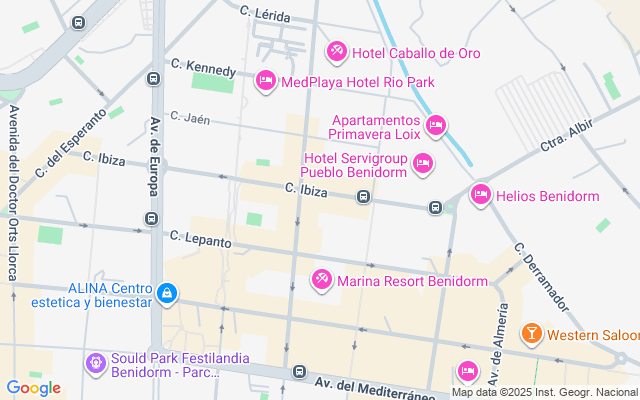The height and width of the screenshot is (400, 640).
Task: Open the Marina Resort Benidorm marker
Action: point(322,279)
